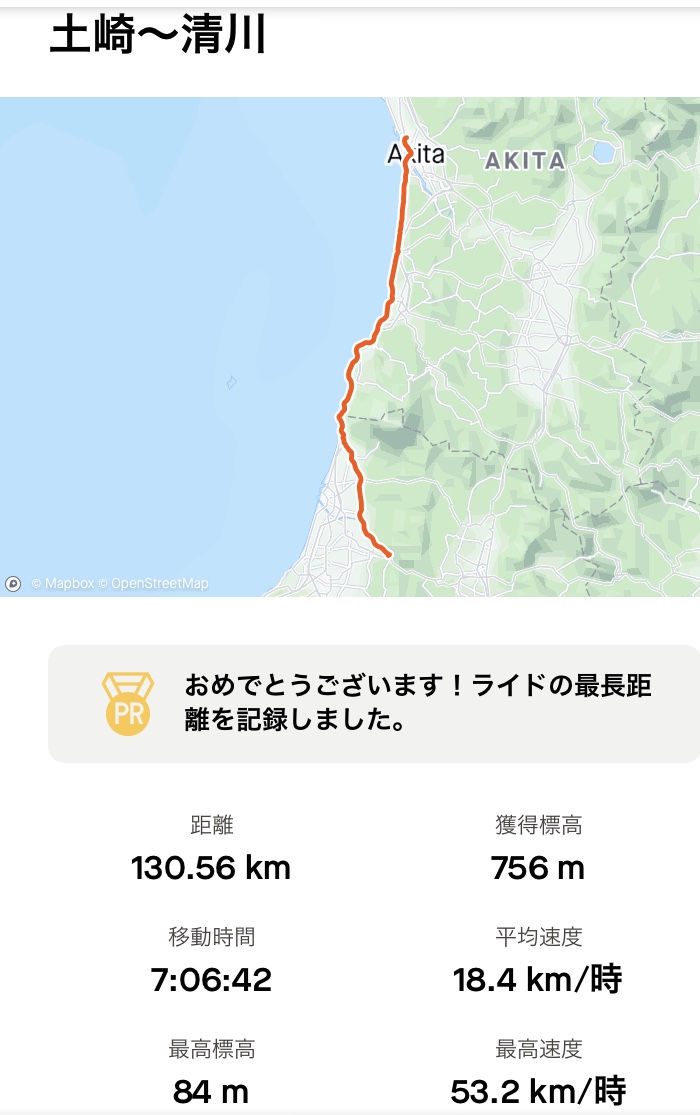Tap the Mapbox info icon

(13, 583)
